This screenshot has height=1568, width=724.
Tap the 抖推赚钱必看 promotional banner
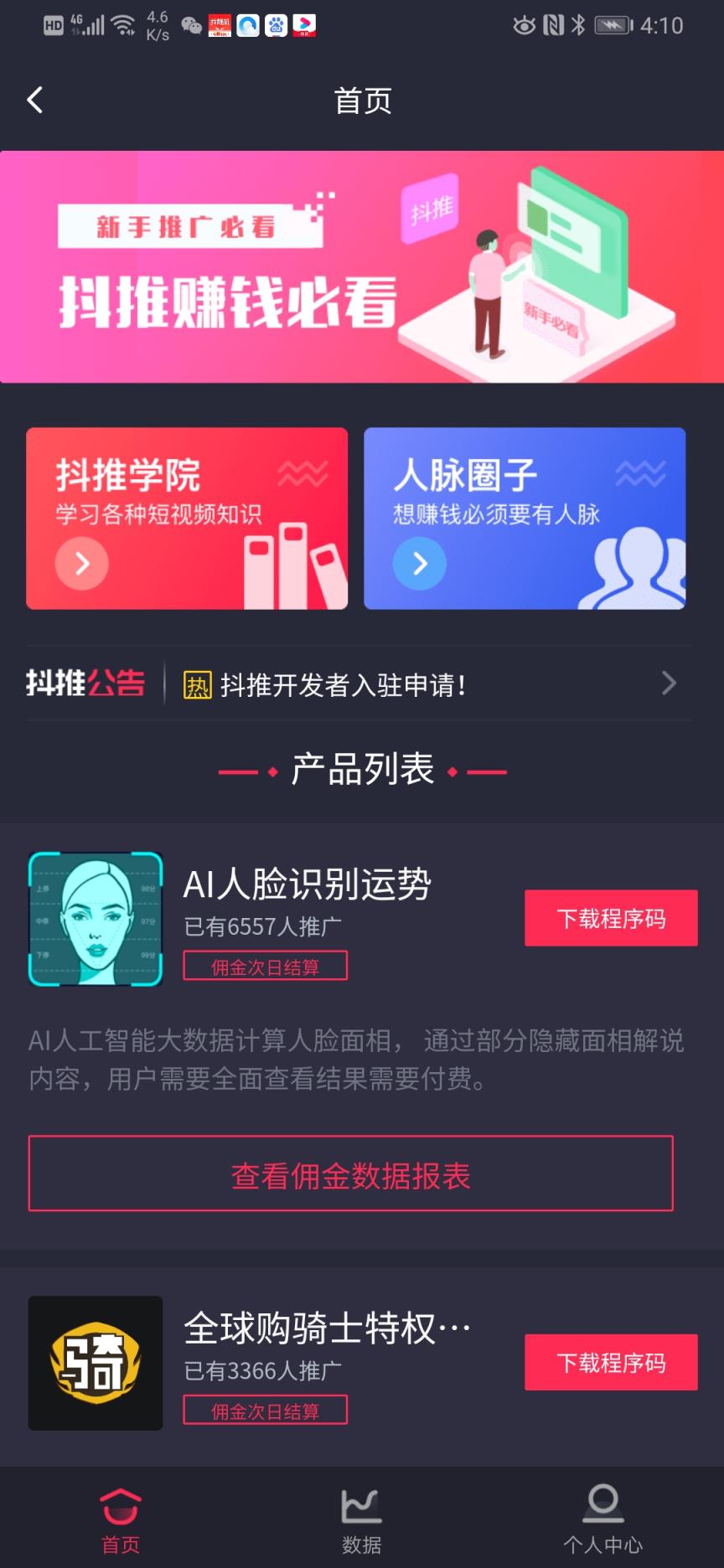coord(360,266)
